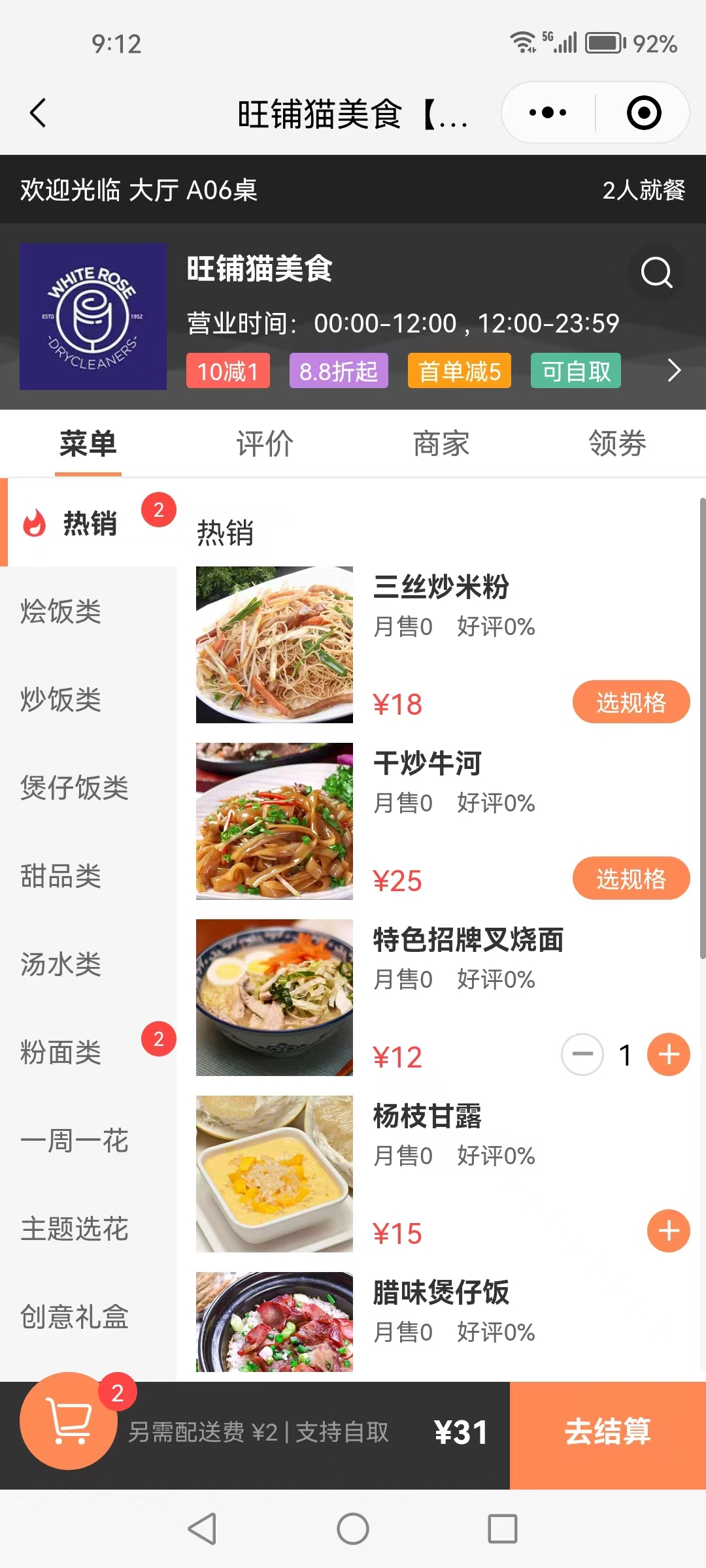The height and width of the screenshot is (1568, 706).
Task: Expand store promotions with the right chevron
Action: [674, 370]
